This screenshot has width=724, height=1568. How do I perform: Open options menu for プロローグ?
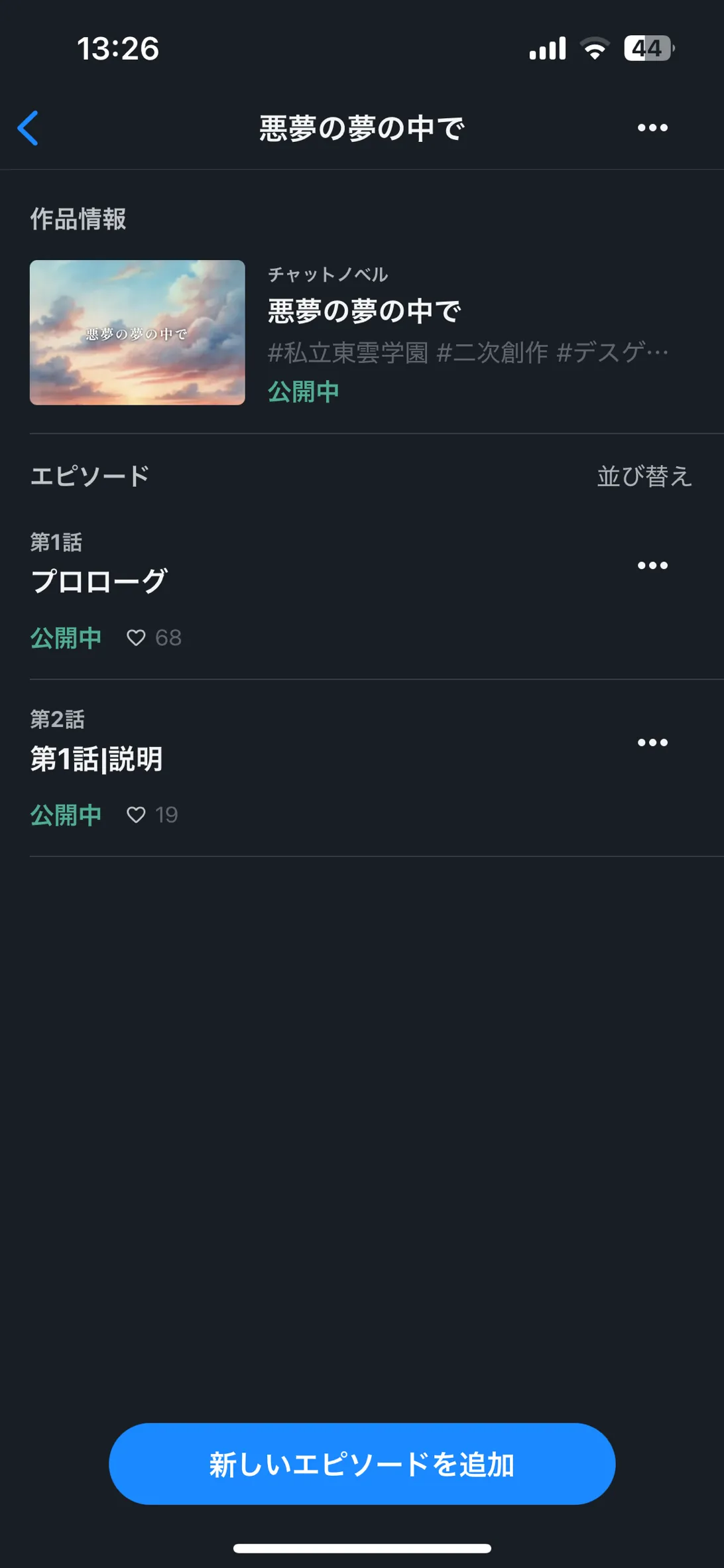point(652,565)
